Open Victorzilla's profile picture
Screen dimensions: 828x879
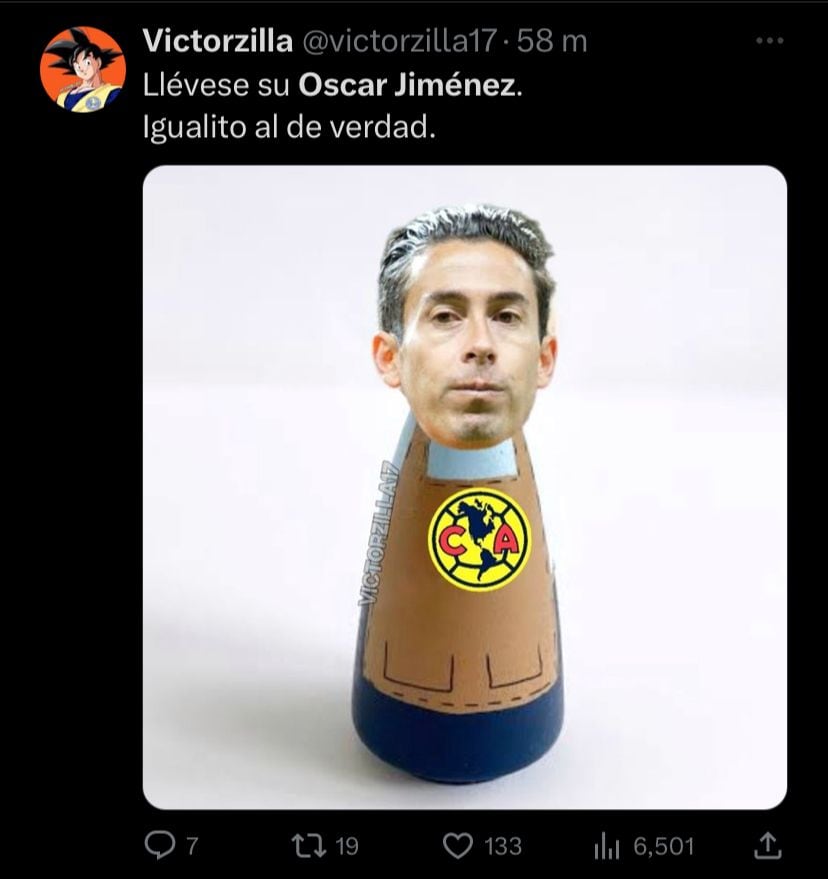pos(82,70)
